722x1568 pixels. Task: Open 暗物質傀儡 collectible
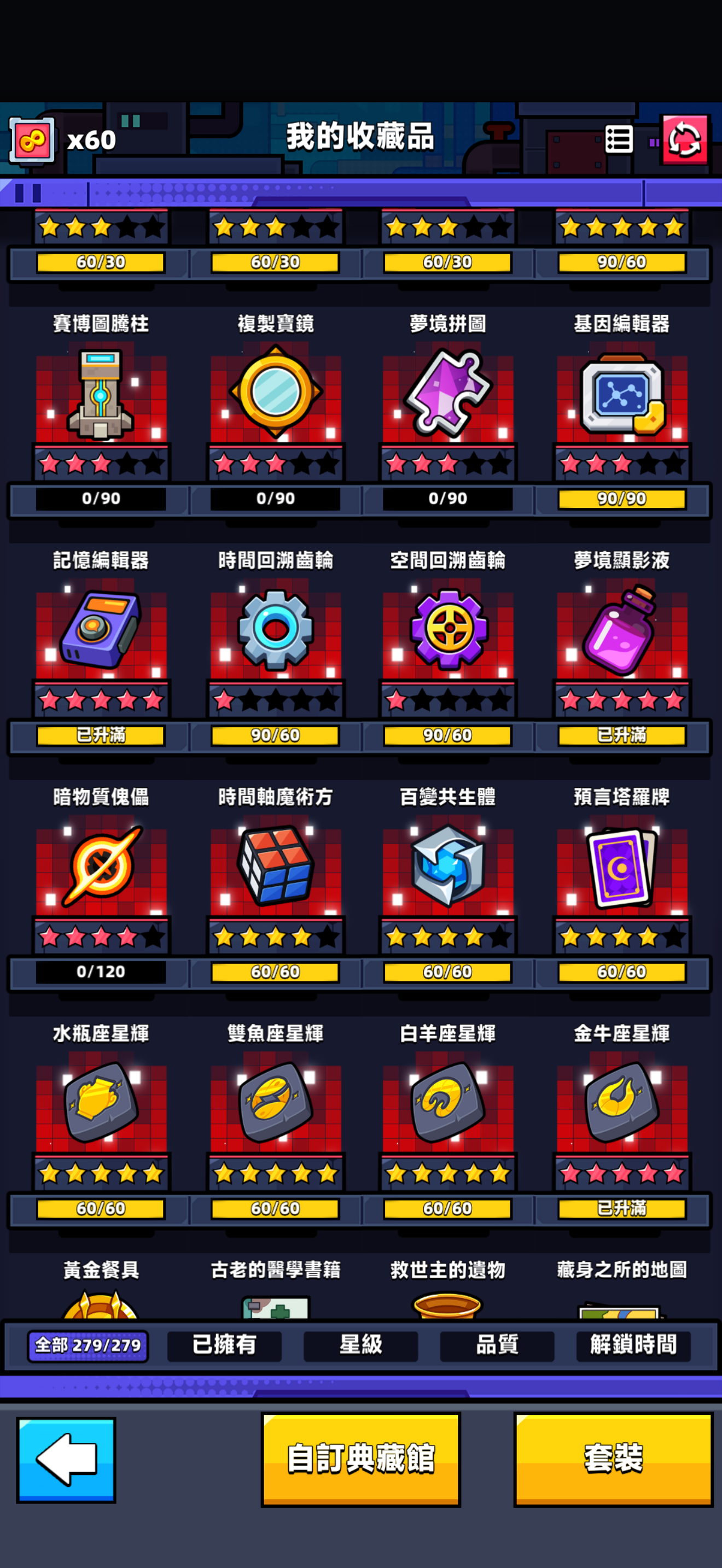tap(101, 866)
